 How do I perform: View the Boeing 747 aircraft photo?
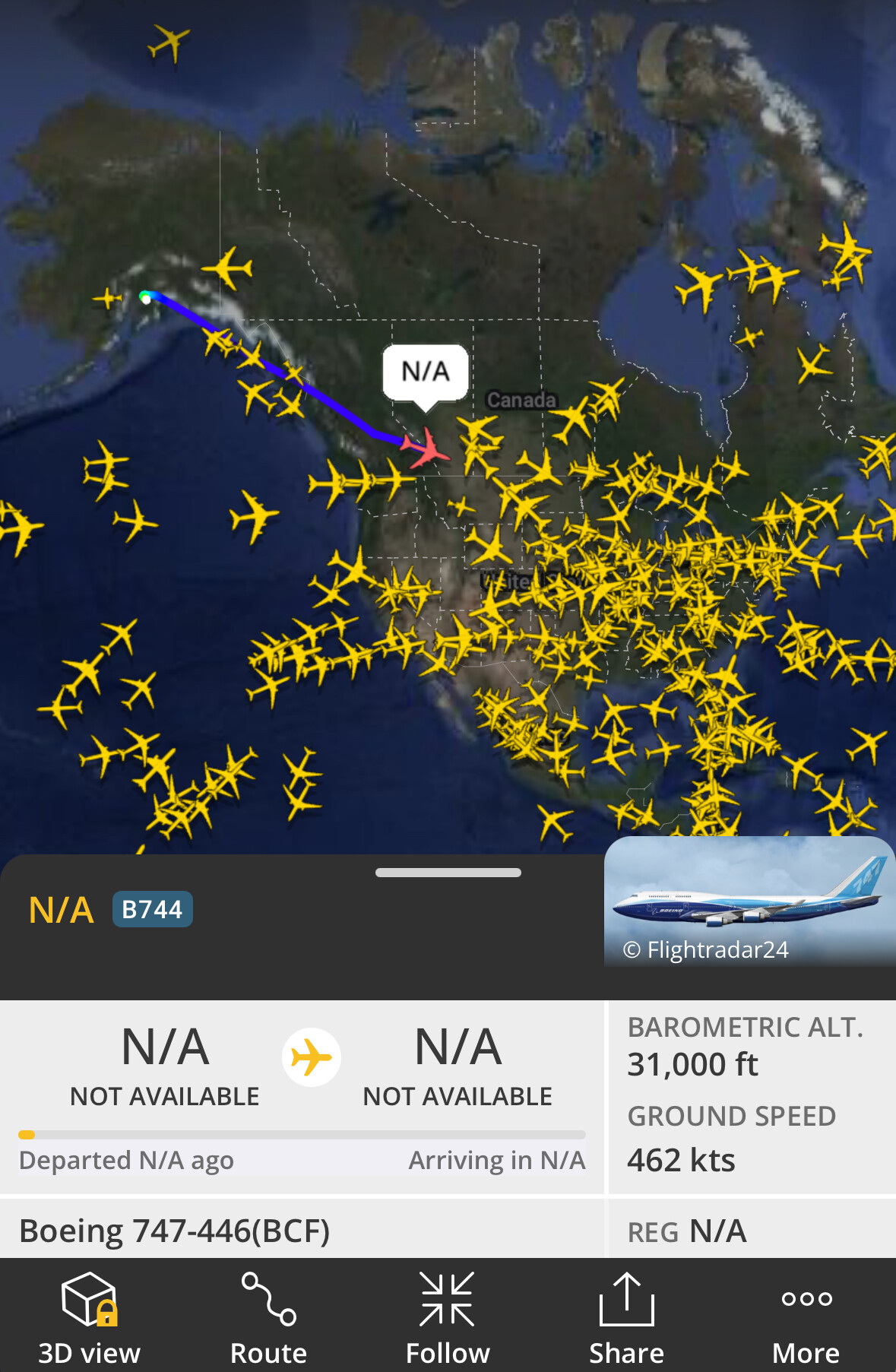749,901
